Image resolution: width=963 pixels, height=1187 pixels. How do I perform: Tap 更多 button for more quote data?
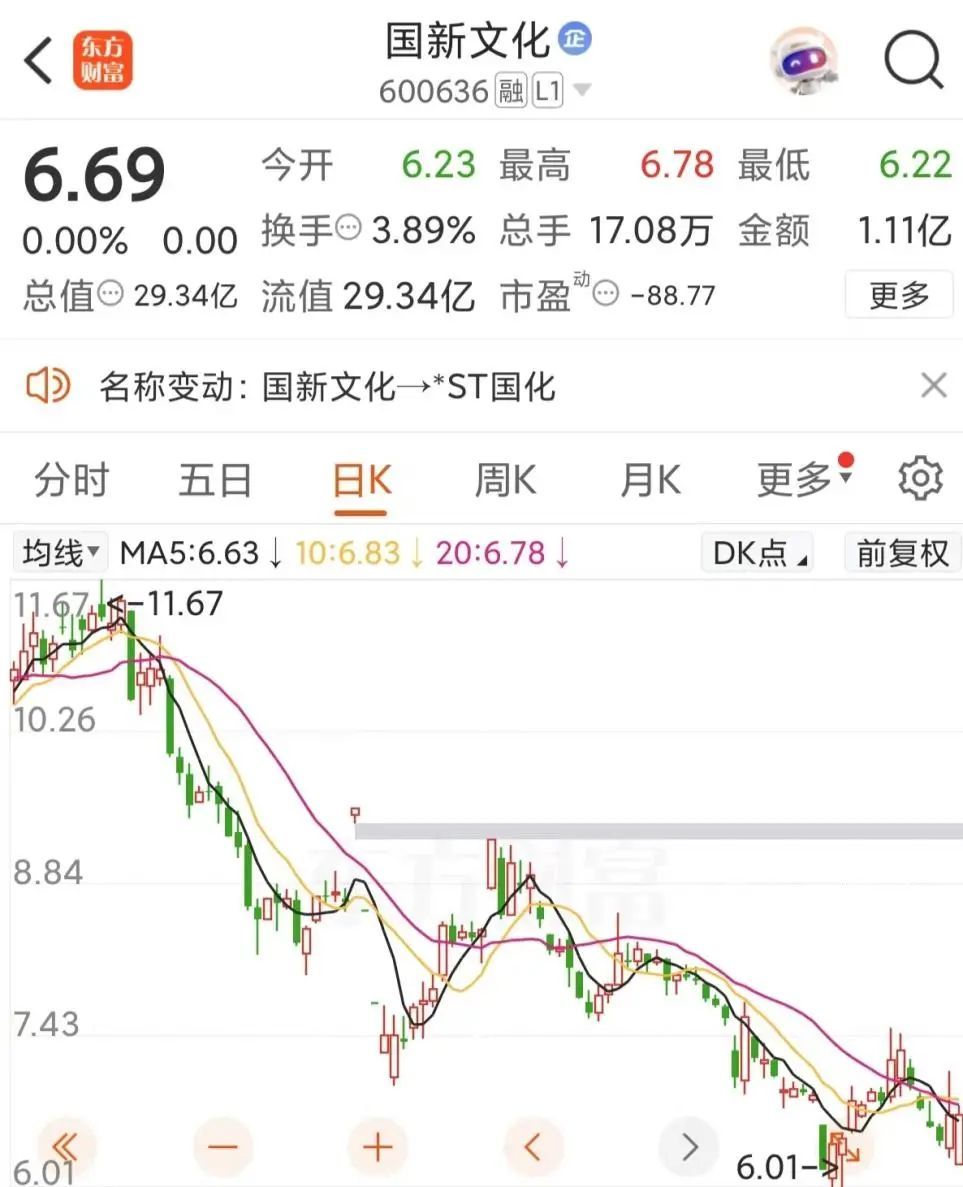[x=899, y=295]
